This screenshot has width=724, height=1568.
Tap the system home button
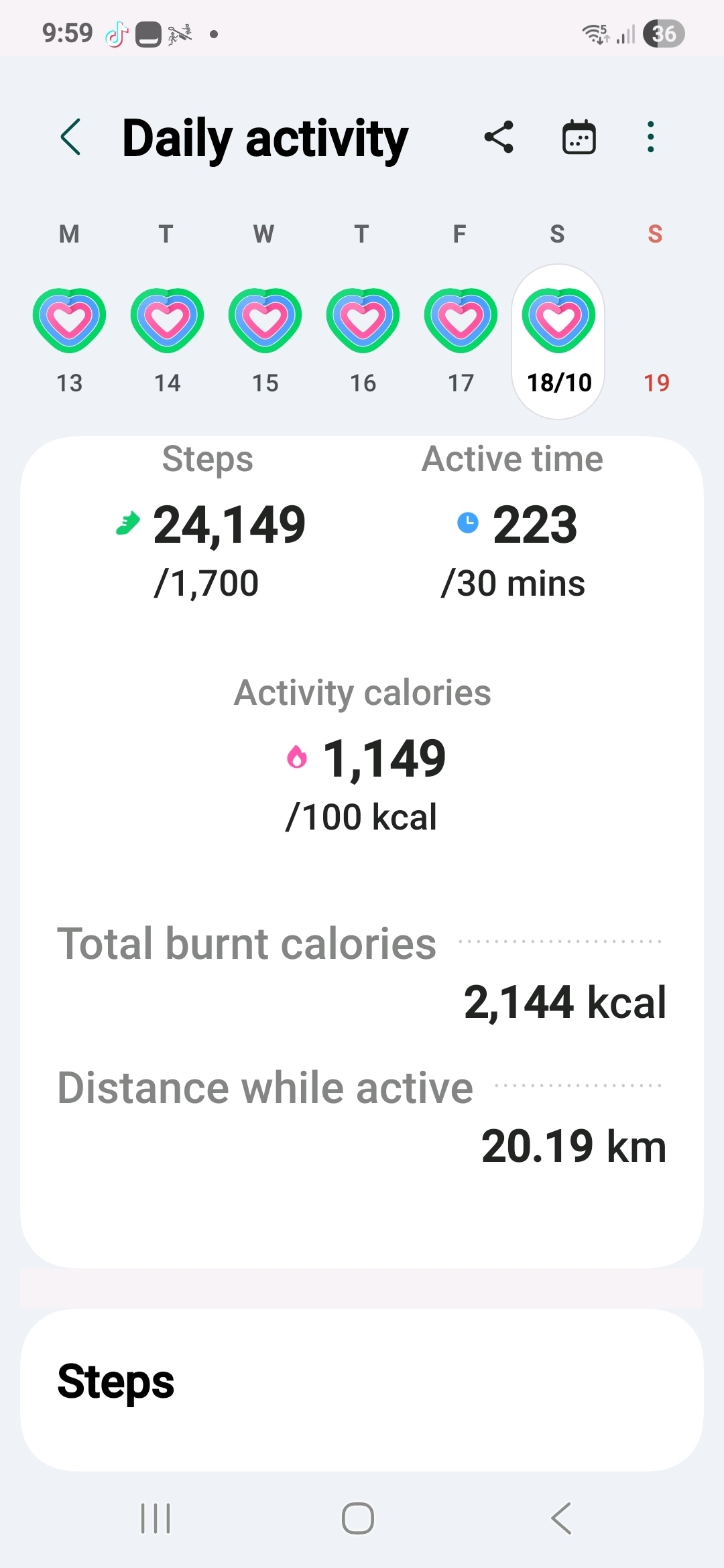point(358,1518)
